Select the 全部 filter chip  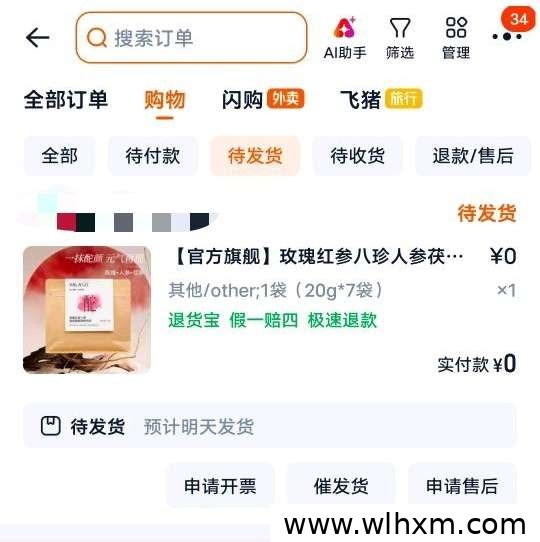(59, 156)
